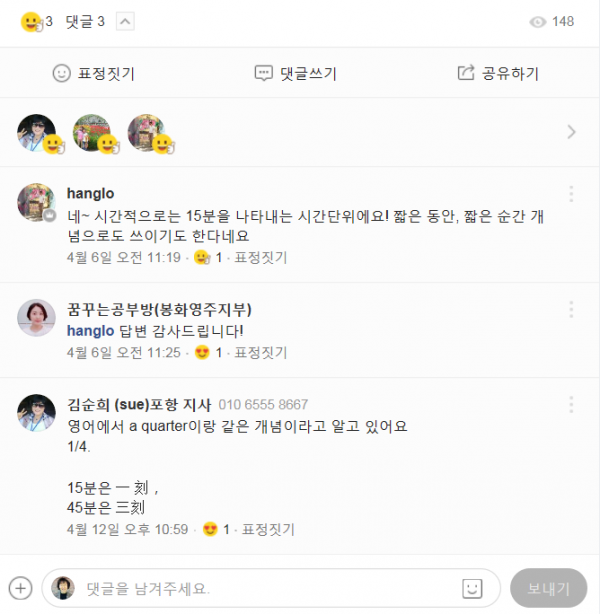Tap the hanglo mention in 꿈꾸는공부방's reply

click(88, 330)
